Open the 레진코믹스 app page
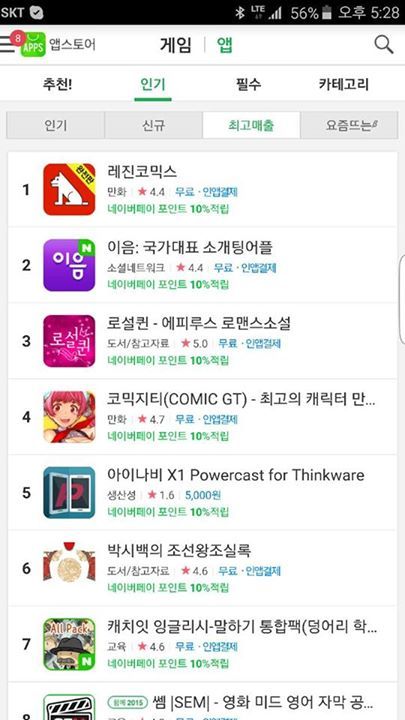The image size is (405, 720). coord(202,189)
